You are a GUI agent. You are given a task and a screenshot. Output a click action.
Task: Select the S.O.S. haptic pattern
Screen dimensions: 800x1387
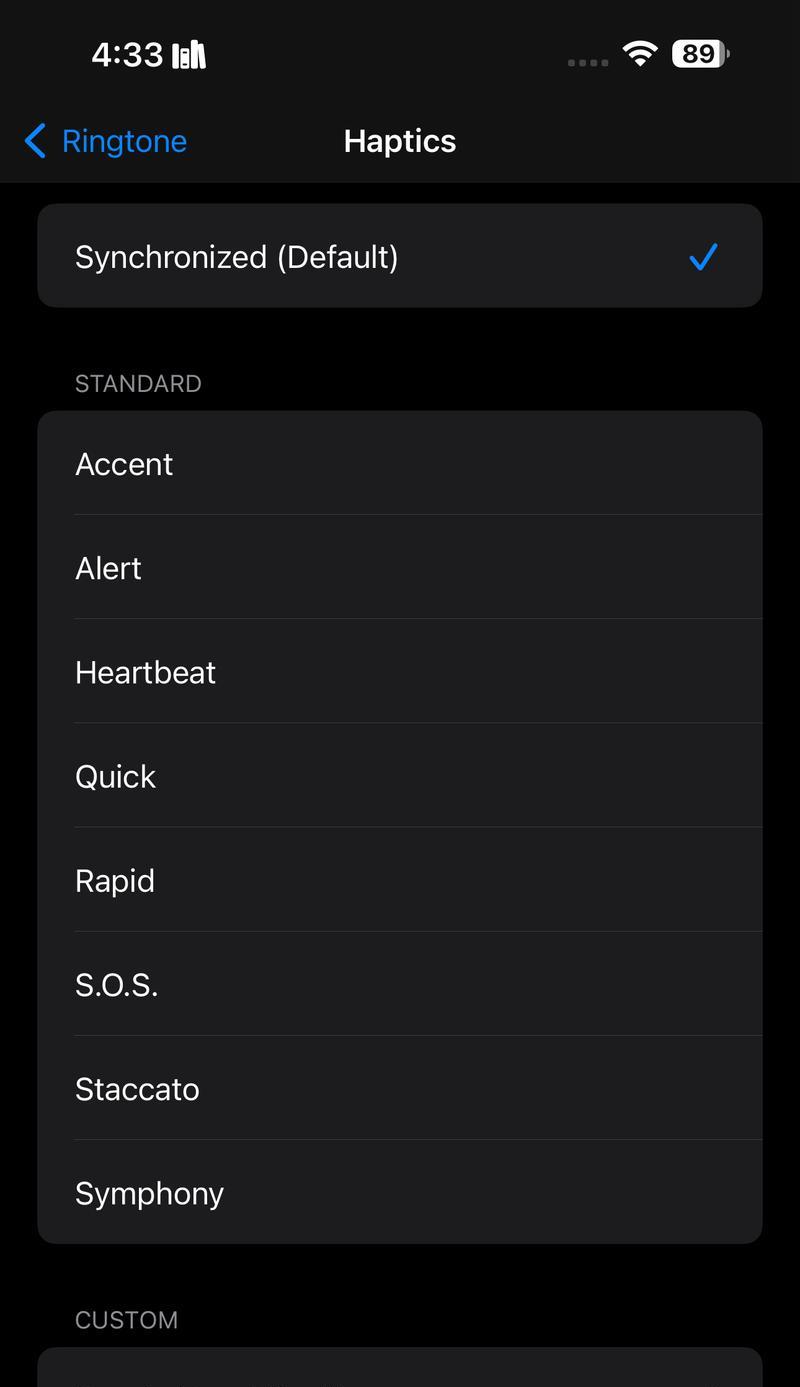click(400, 983)
